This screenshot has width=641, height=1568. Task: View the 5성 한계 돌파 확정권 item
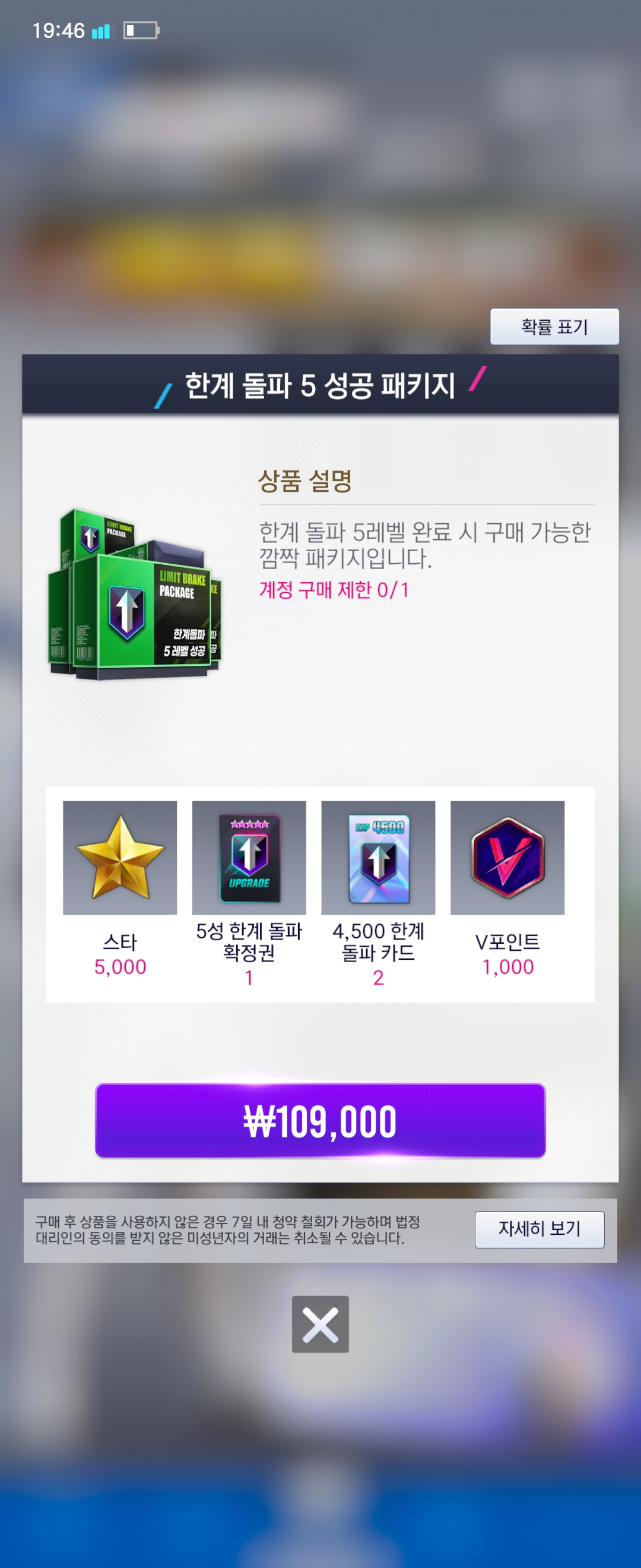click(249, 858)
